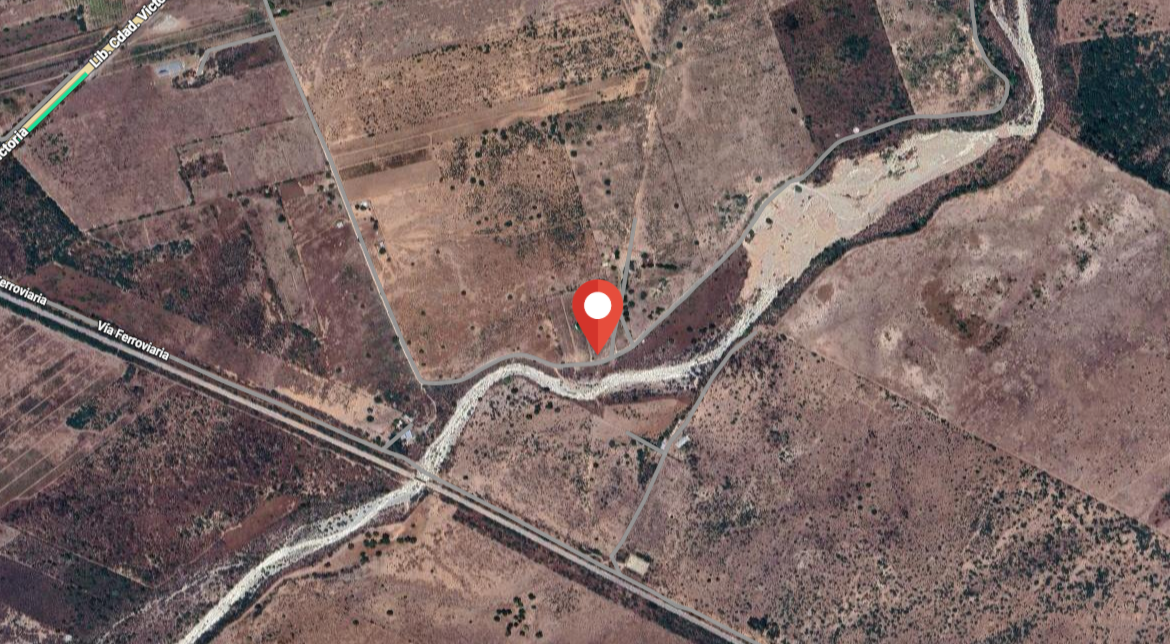Screen dimensions: 1170x644
Task: Tap the red location pin marker
Action: tap(597, 310)
